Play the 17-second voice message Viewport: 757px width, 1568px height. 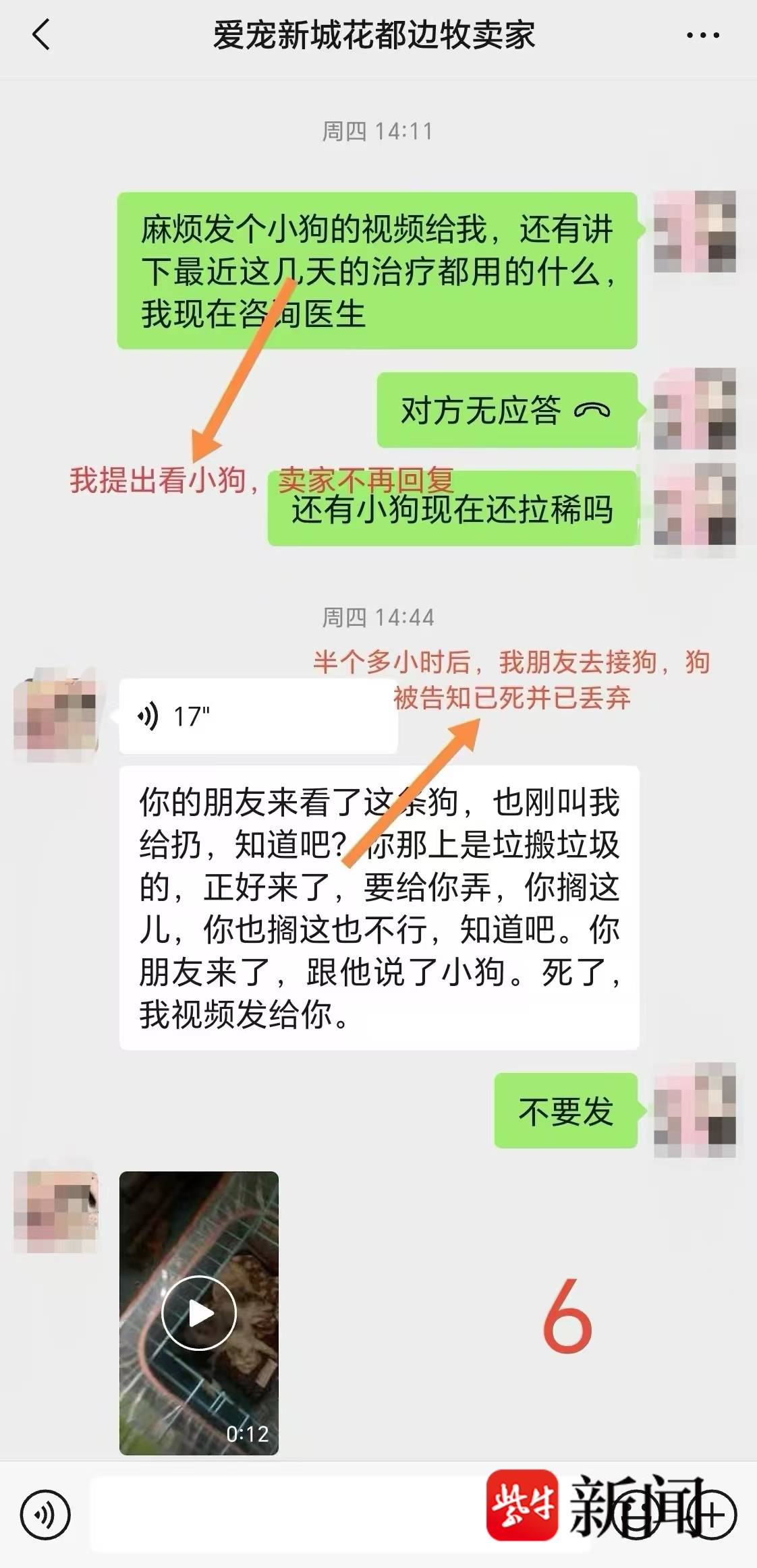click(258, 716)
